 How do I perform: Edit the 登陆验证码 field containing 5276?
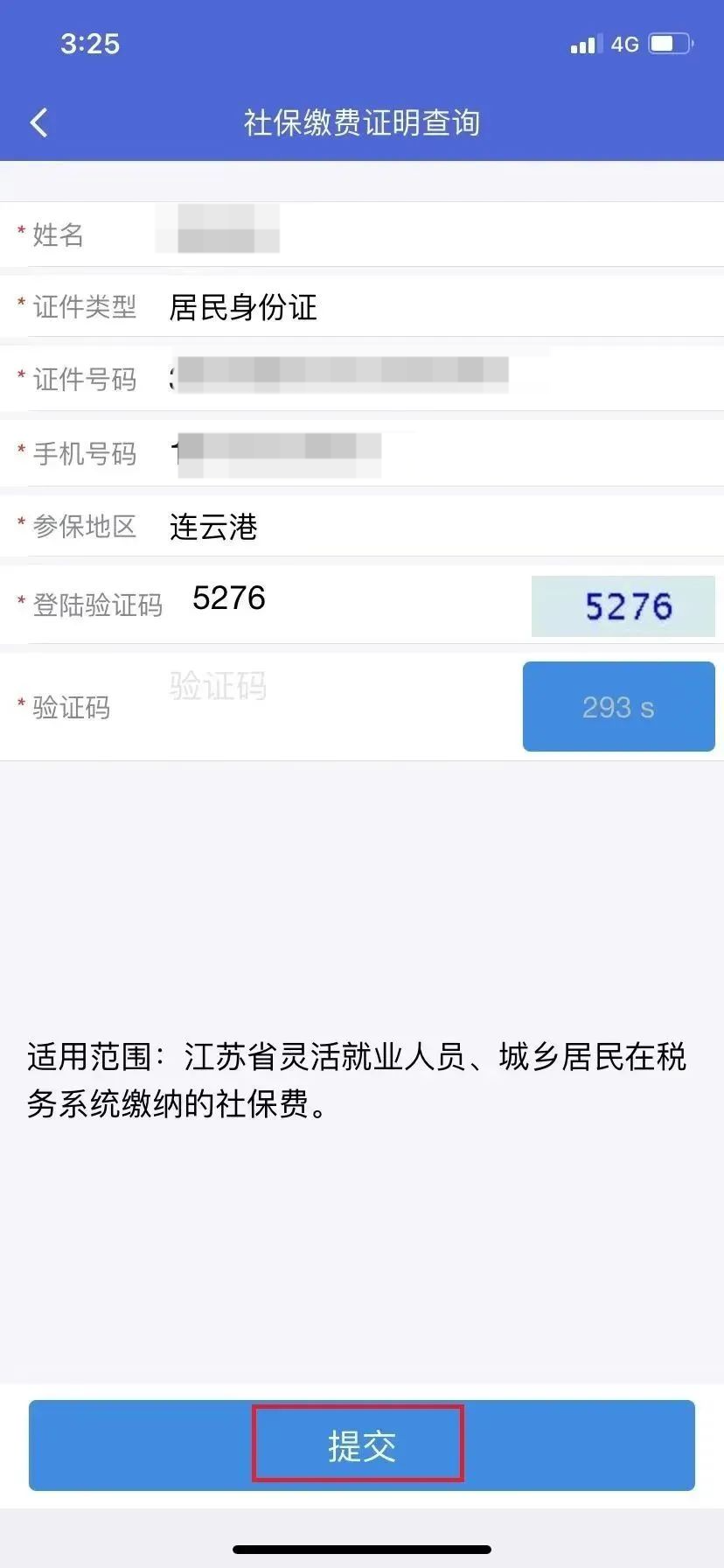[x=350, y=599]
